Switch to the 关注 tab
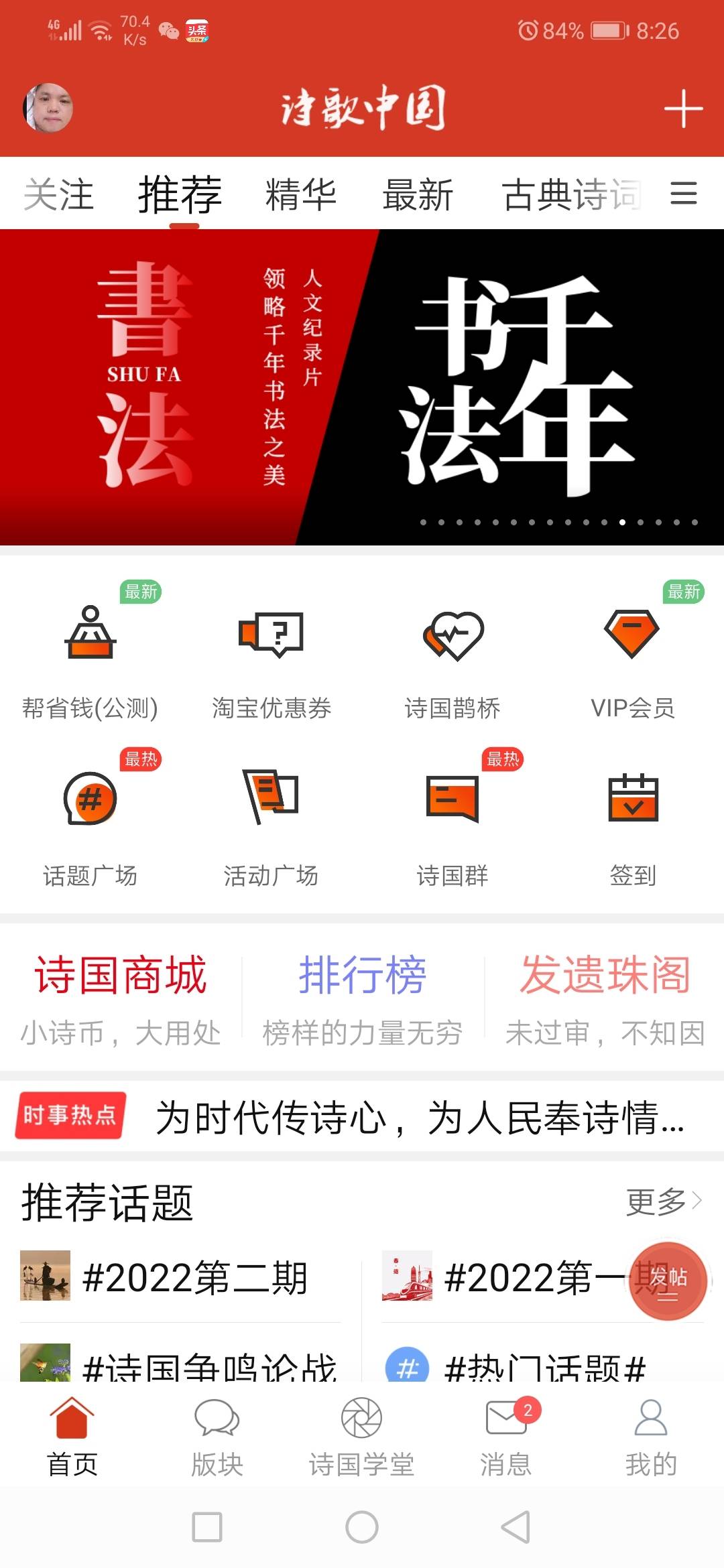The image size is (724, 1568). (x=58, y=195)
